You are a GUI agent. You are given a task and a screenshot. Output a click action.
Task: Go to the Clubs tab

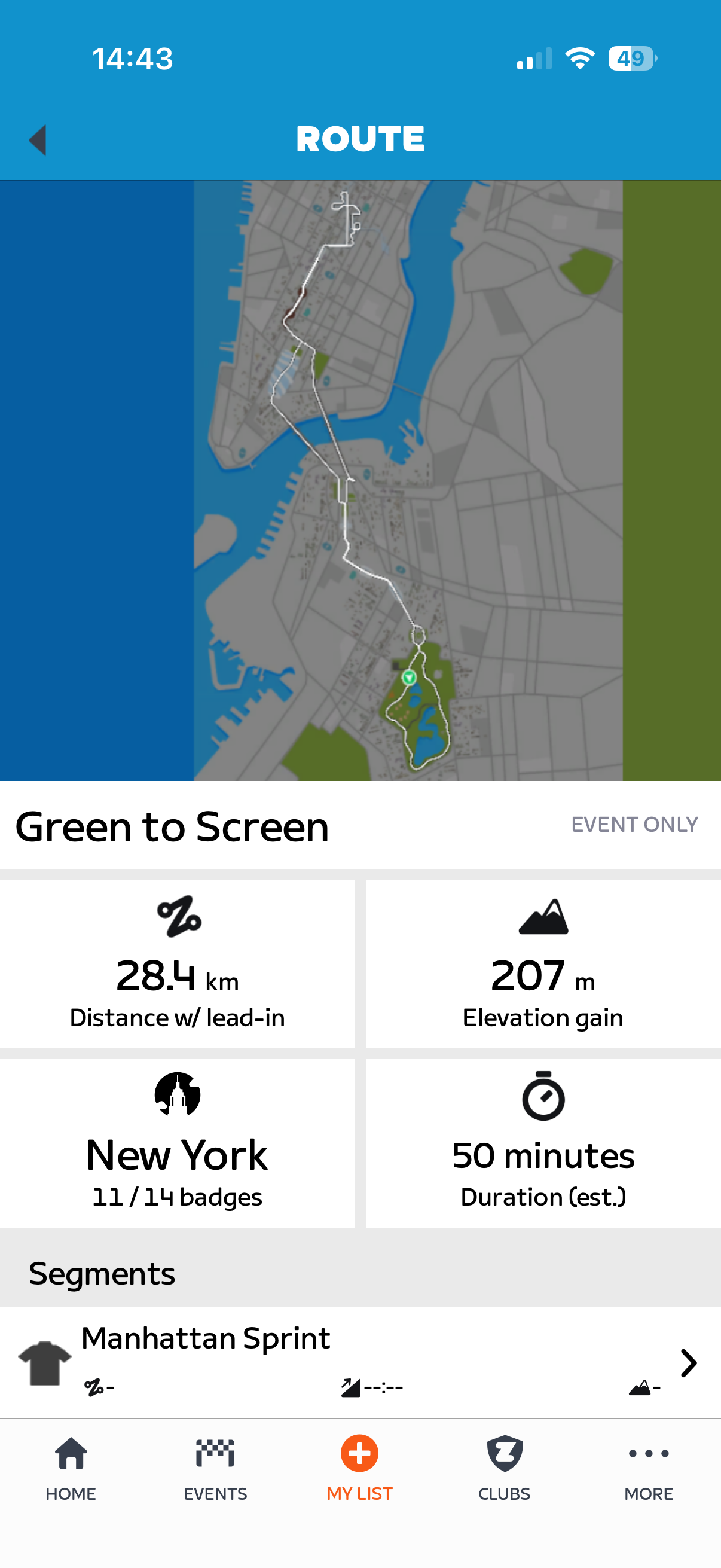click(x=504, y=1468)
